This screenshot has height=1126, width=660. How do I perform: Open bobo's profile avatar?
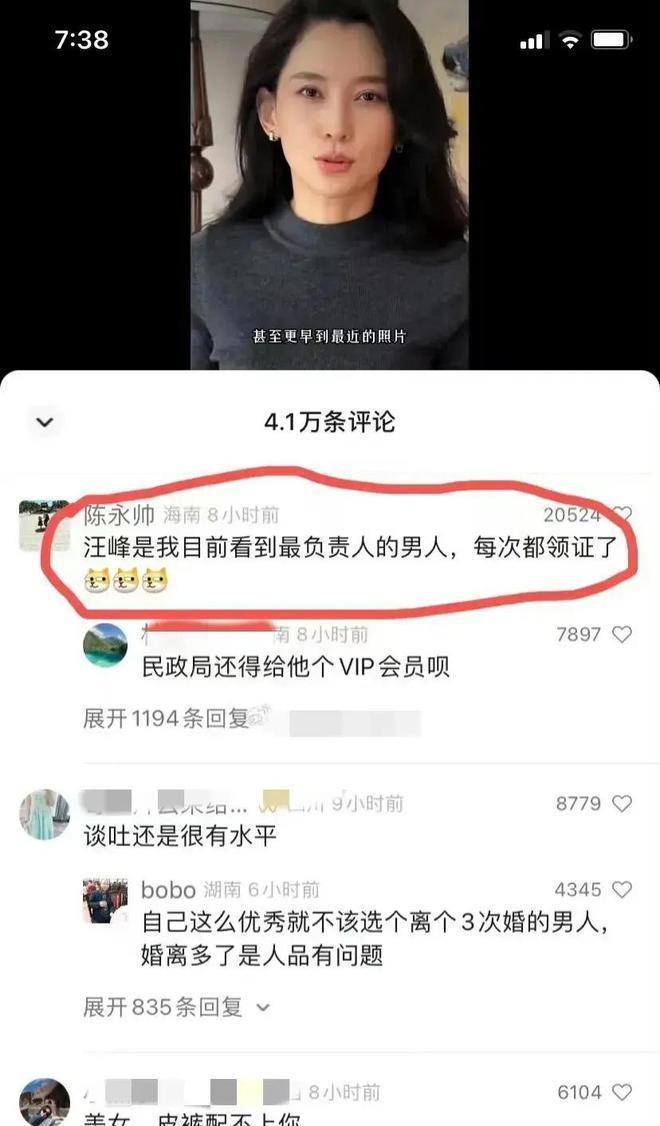click(x=105, y=901)
